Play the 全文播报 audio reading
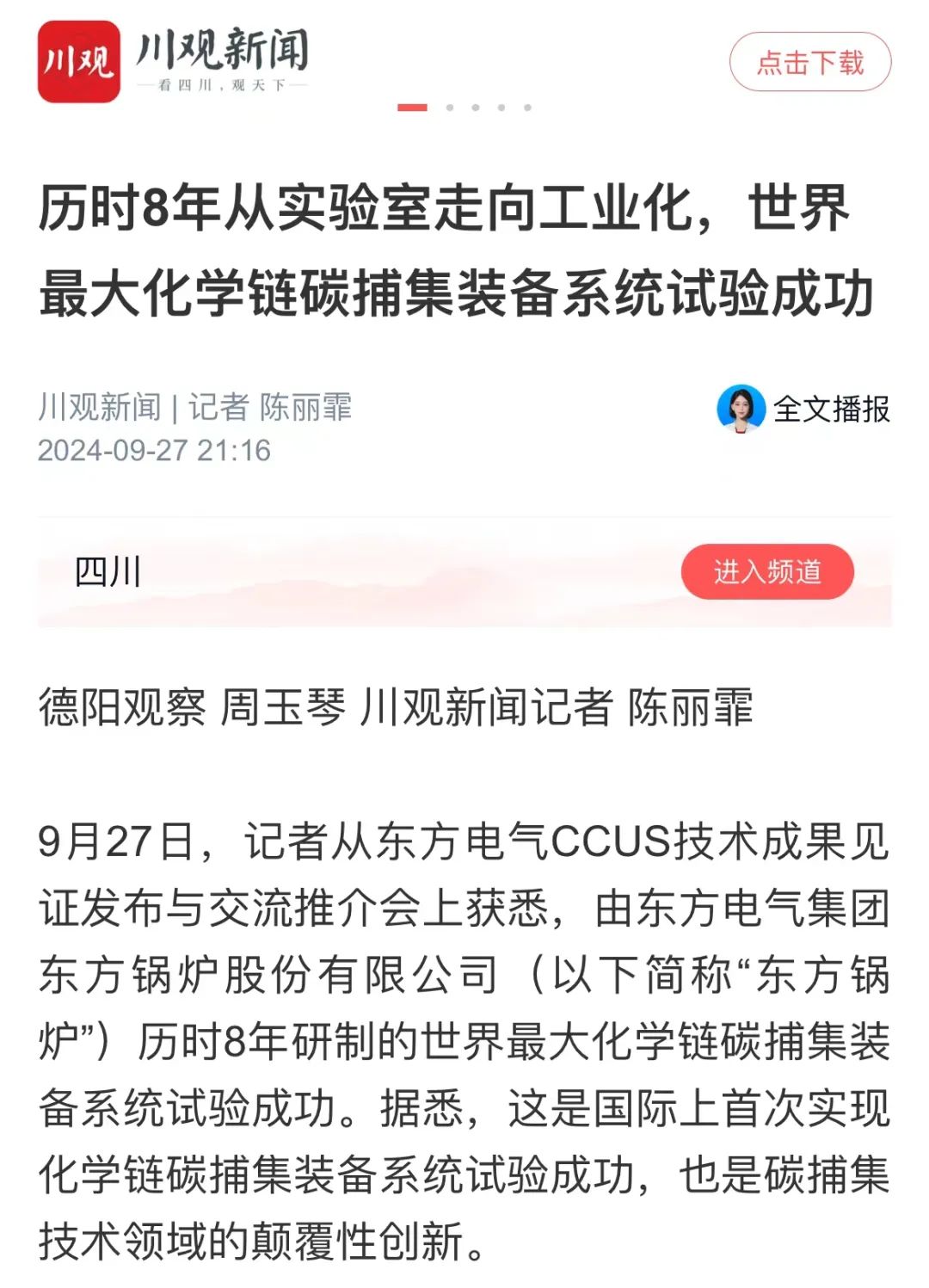This screenshot has height=1288, width=929. click(x=803, y=409)
